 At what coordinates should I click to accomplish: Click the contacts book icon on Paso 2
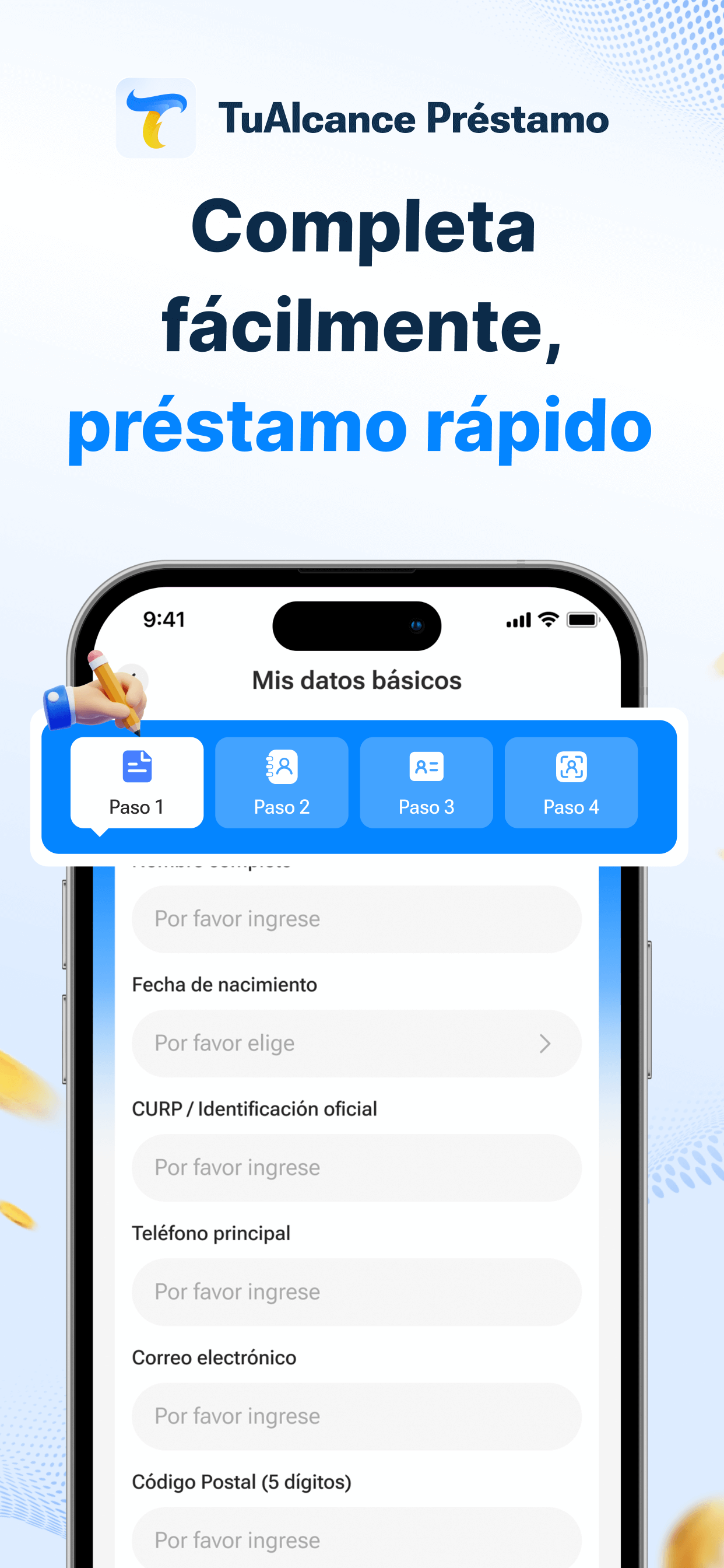(x=281, y=768)
